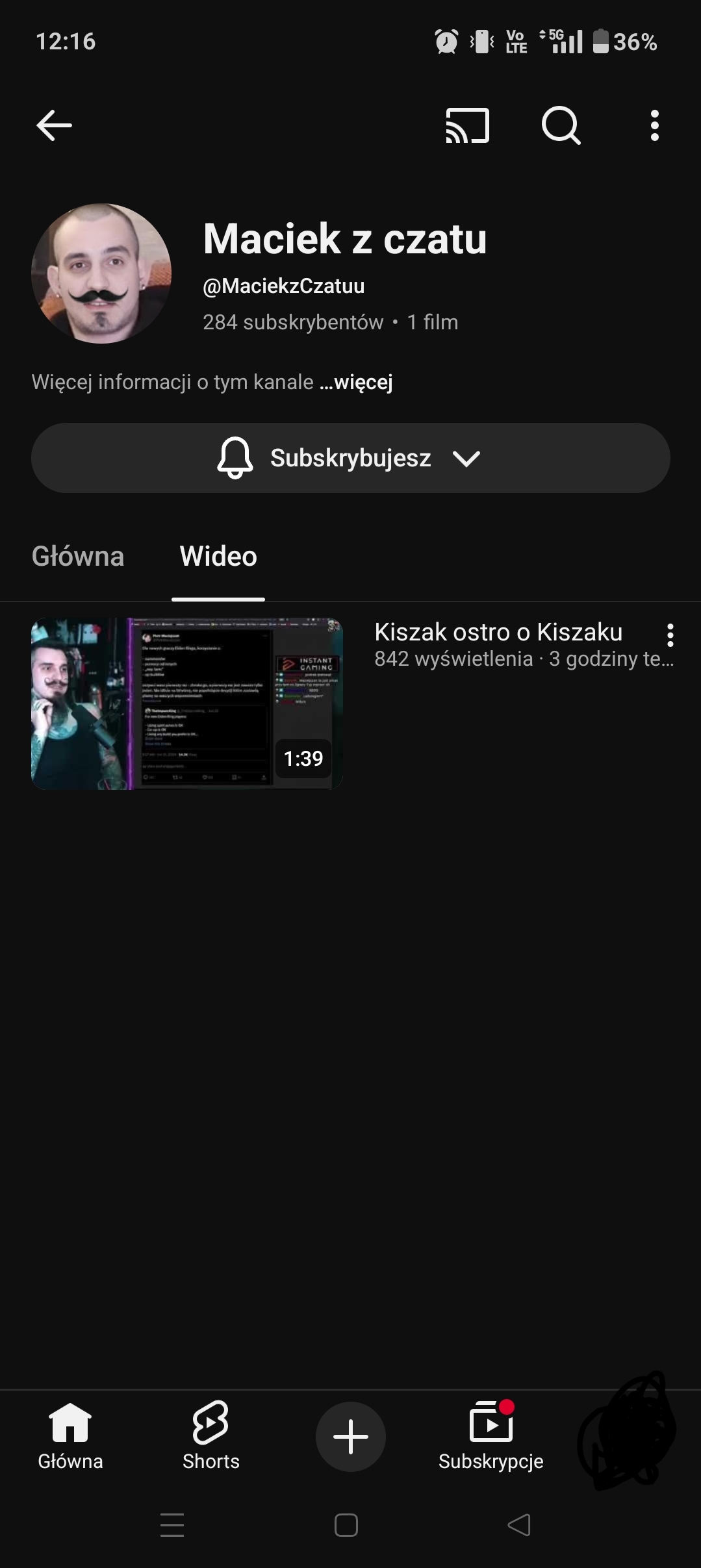Open the Shorts feed

210,1435
